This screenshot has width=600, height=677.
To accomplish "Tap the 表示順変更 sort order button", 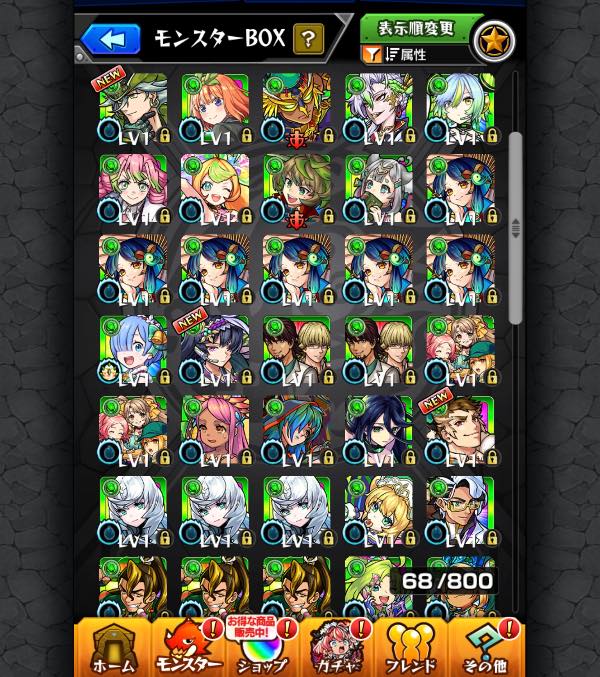I will 416,28.
